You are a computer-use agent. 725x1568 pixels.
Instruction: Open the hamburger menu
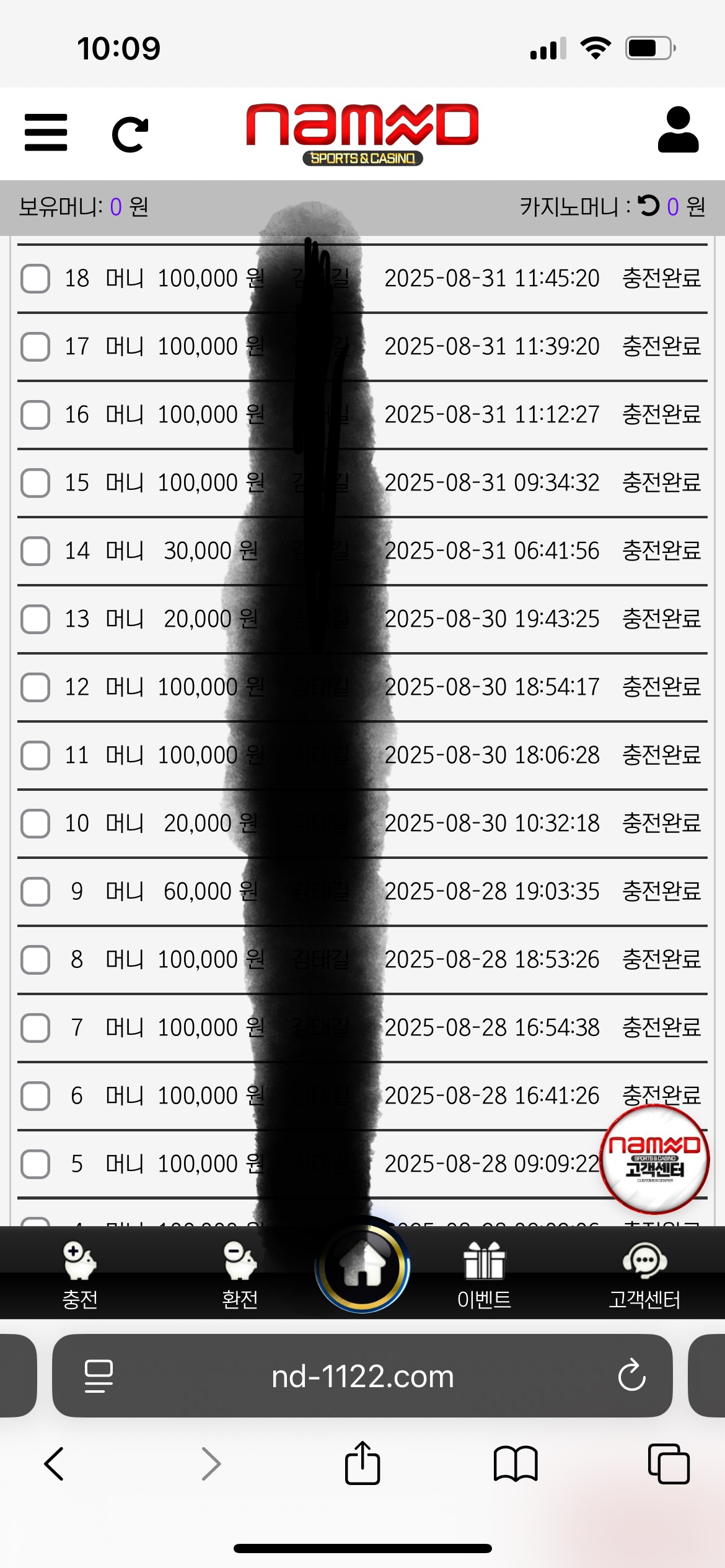click(x=46, y=133)
